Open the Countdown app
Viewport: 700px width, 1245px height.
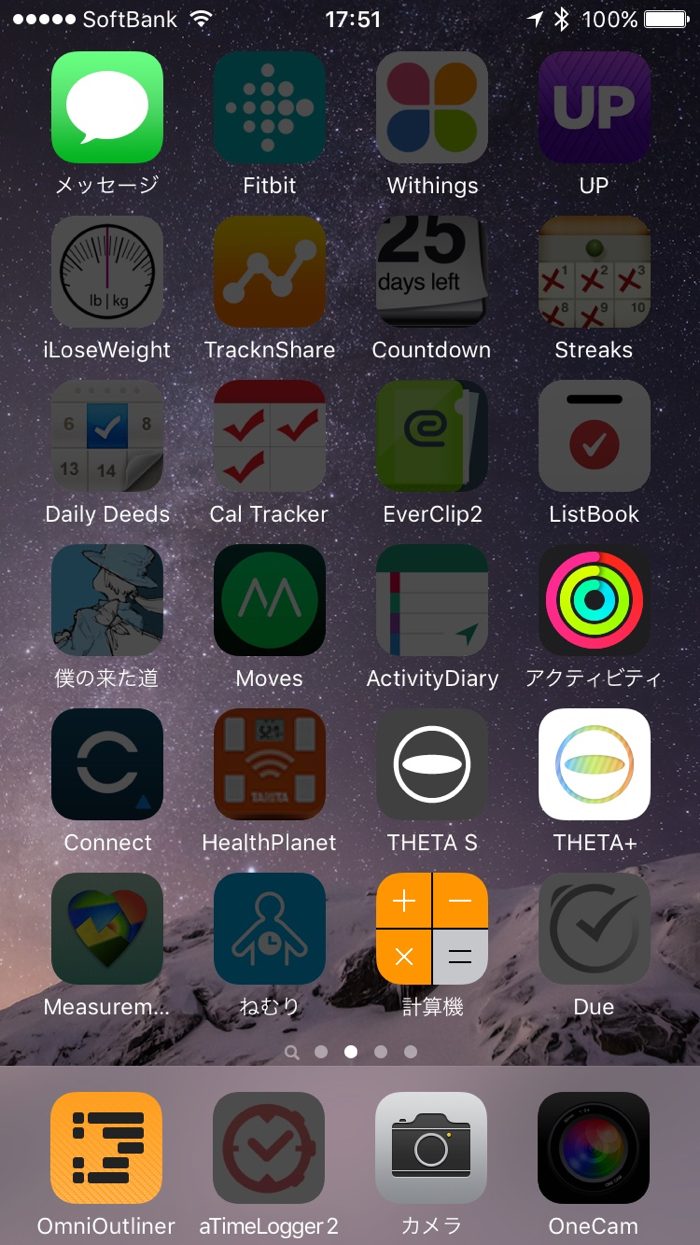coord(432,271)
